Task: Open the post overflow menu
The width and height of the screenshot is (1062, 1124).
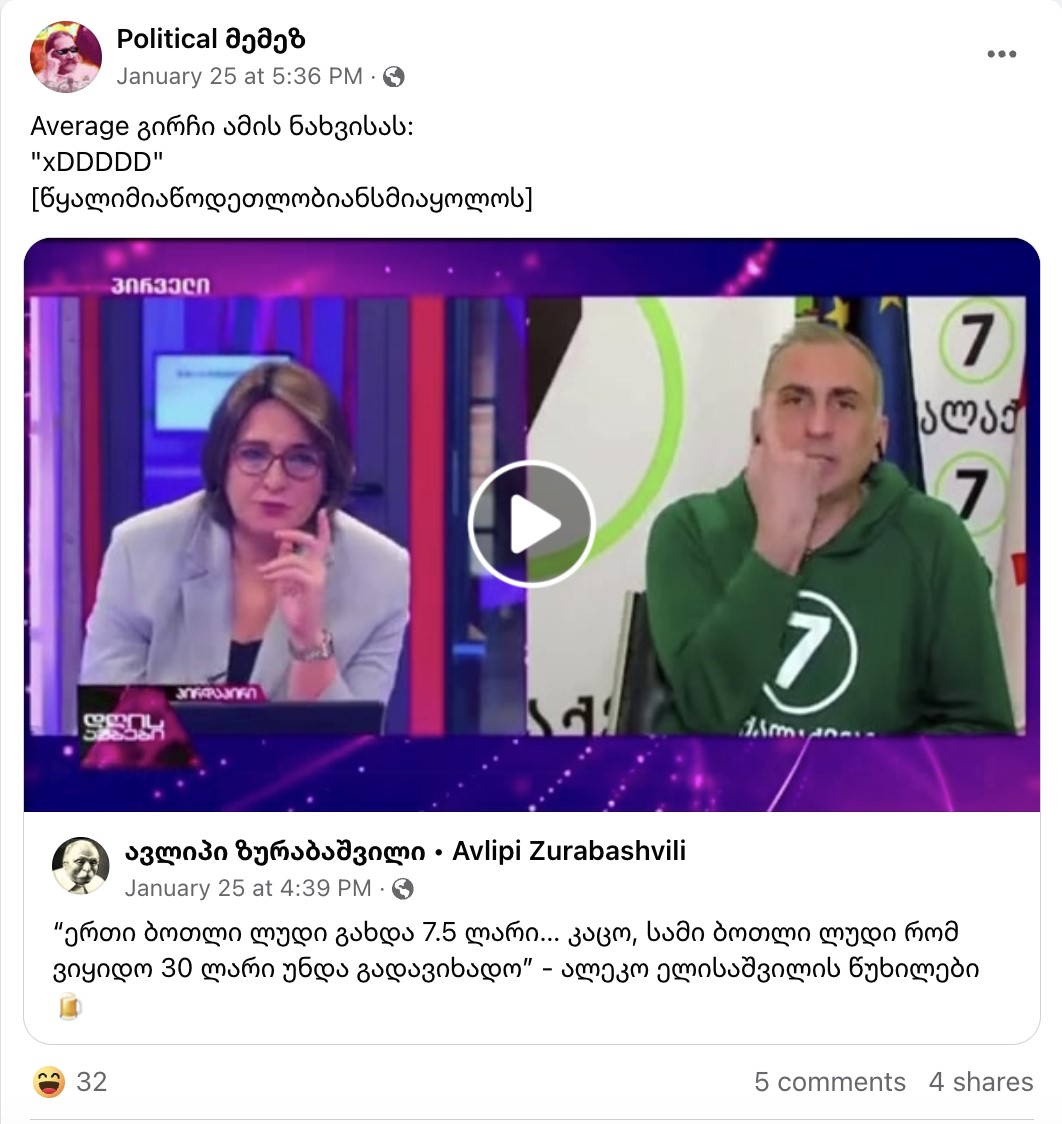Action: tap(1001, 55)
